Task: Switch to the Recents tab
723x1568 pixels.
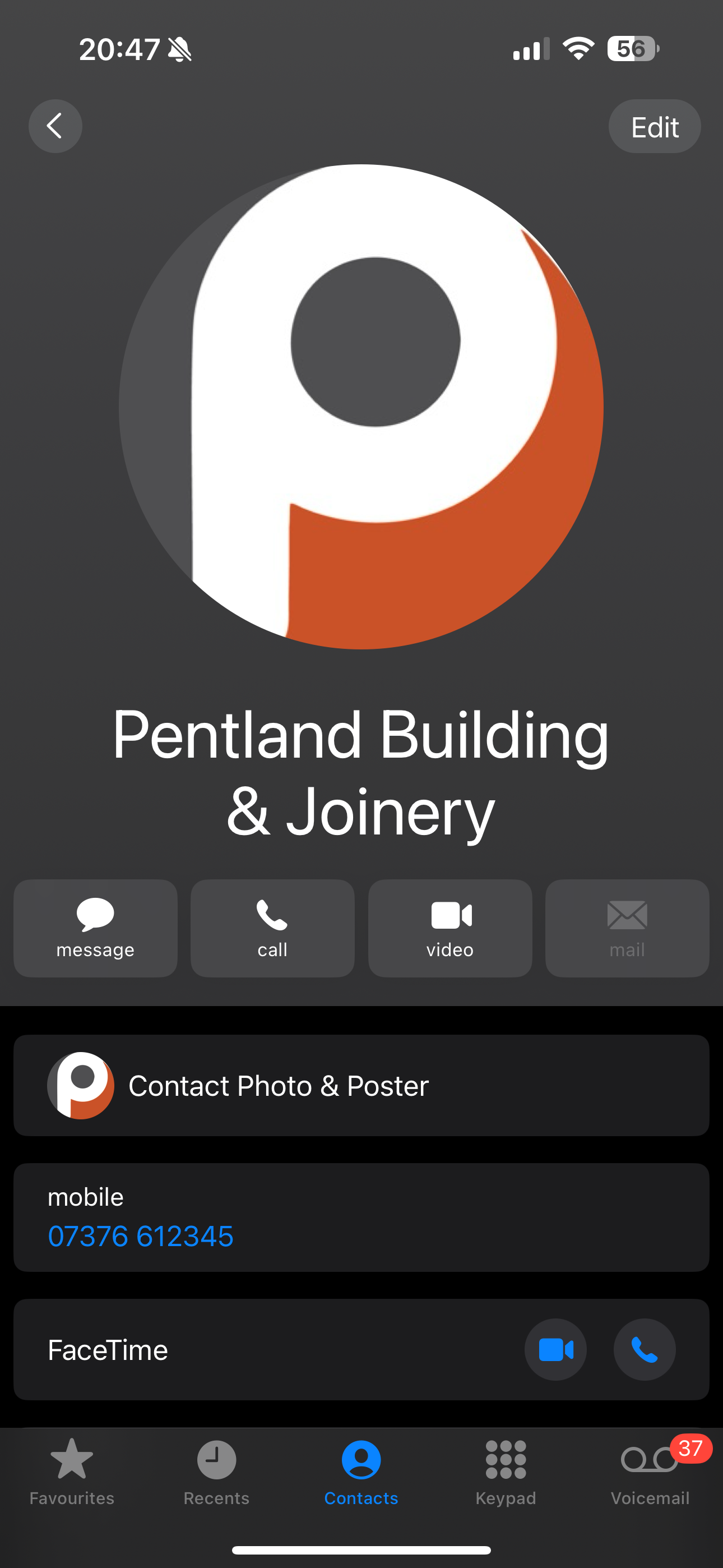Action: click(x=217, y=1472)
